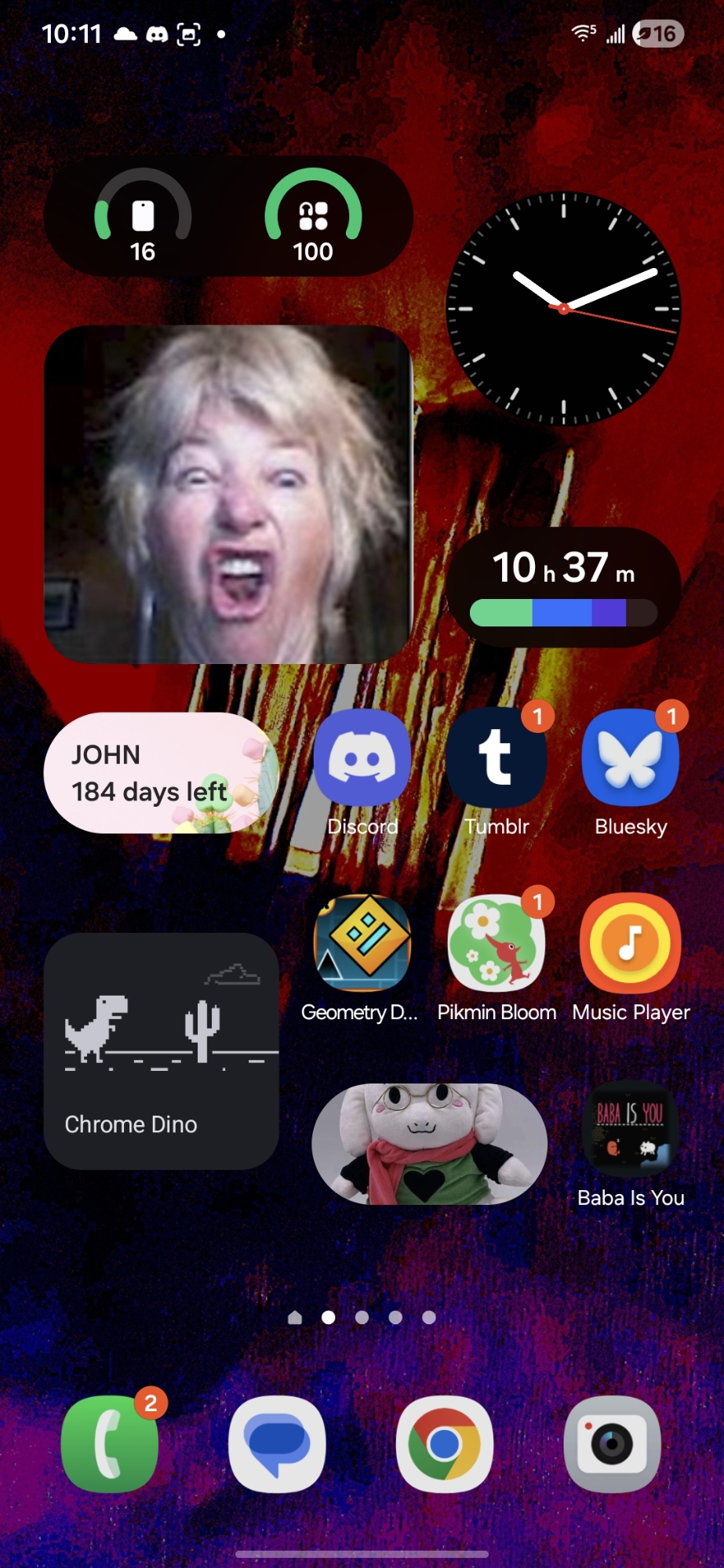Open Baba Is You
This screenshot has height=1568, width=724.
click(x=630, y=1130)
